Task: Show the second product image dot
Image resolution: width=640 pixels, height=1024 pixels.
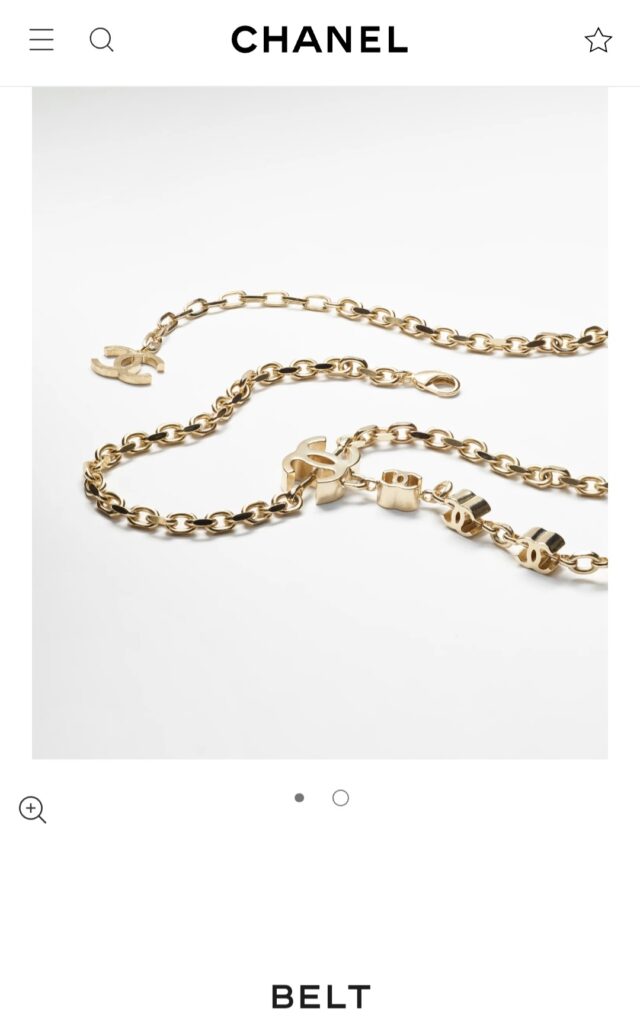Action: point(341,798)
